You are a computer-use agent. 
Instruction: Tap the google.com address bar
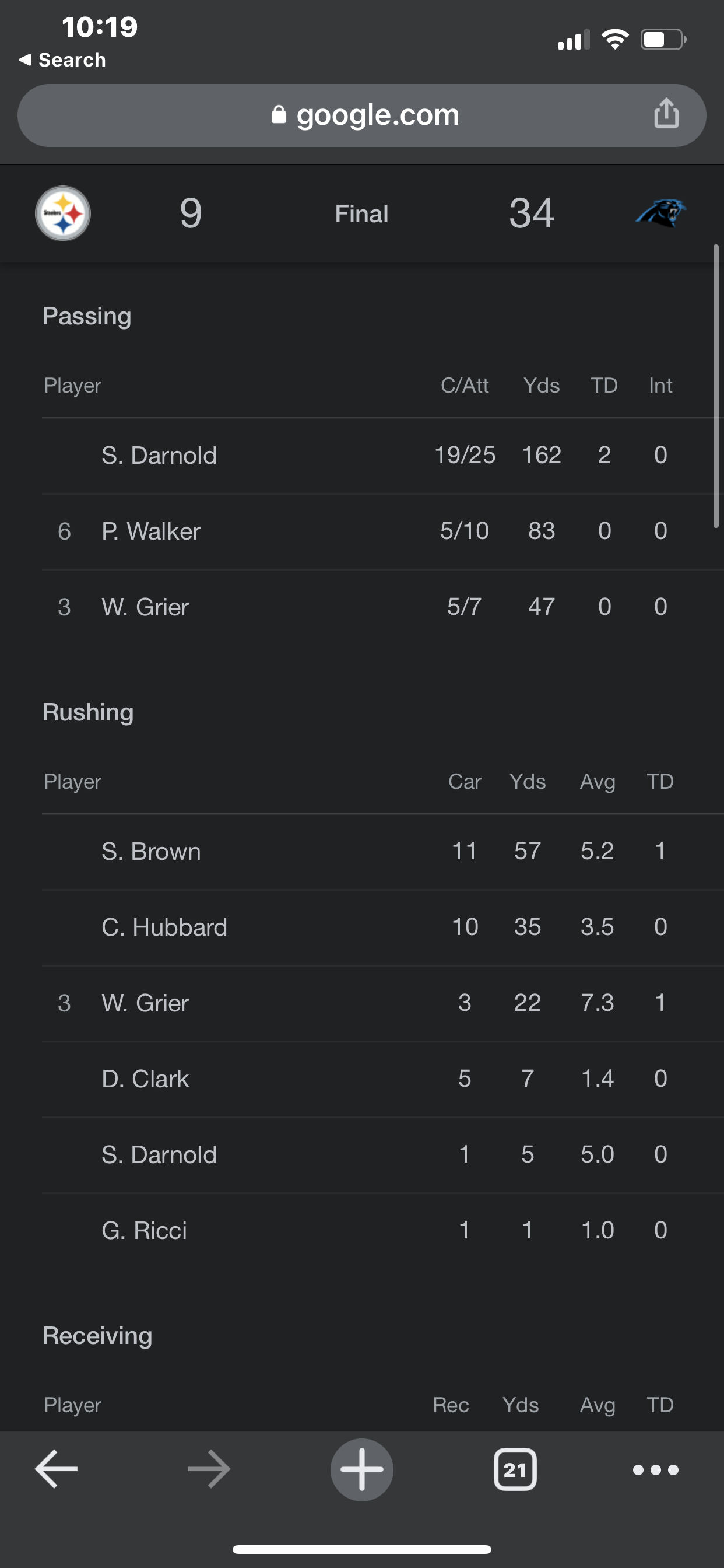pos(361,115)
